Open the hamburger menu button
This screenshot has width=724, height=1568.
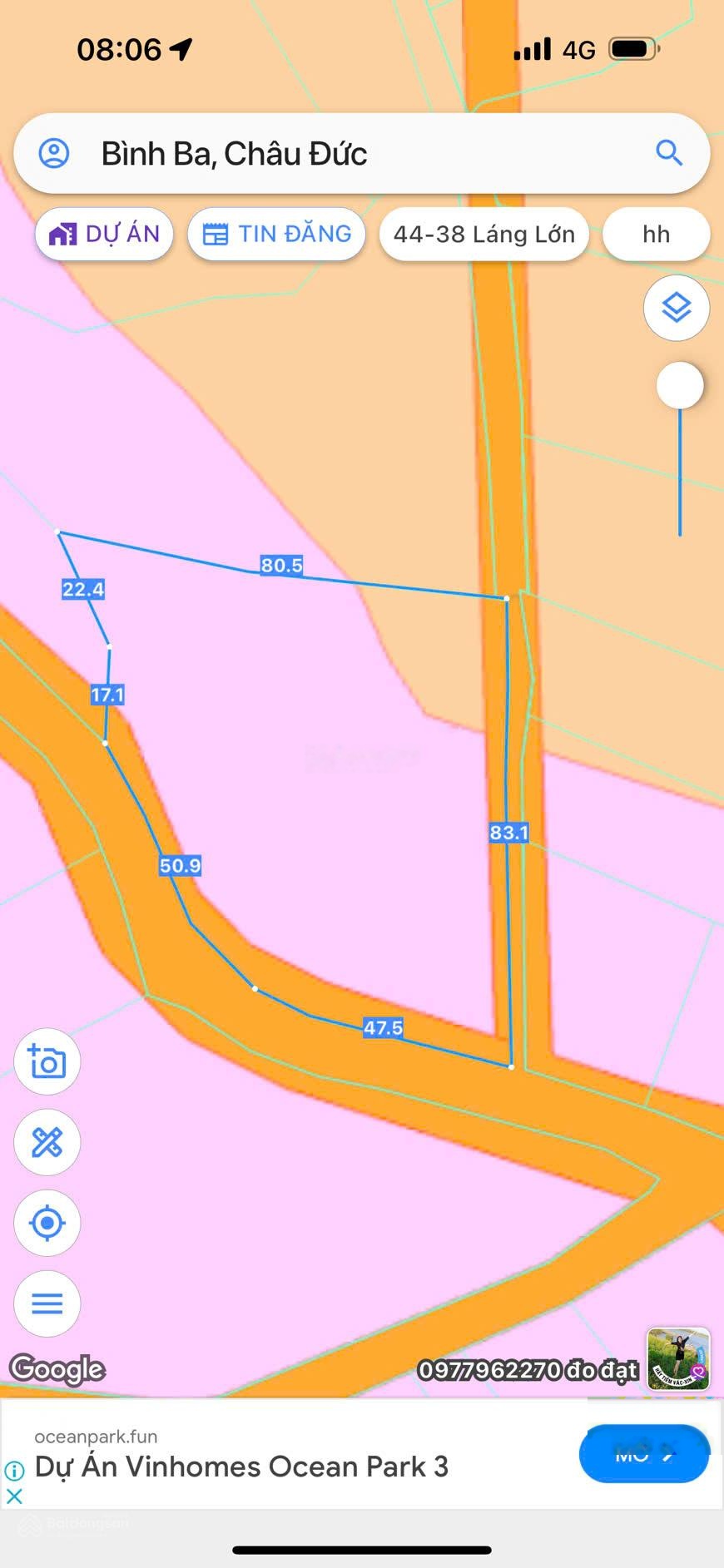pos(47,1303)
